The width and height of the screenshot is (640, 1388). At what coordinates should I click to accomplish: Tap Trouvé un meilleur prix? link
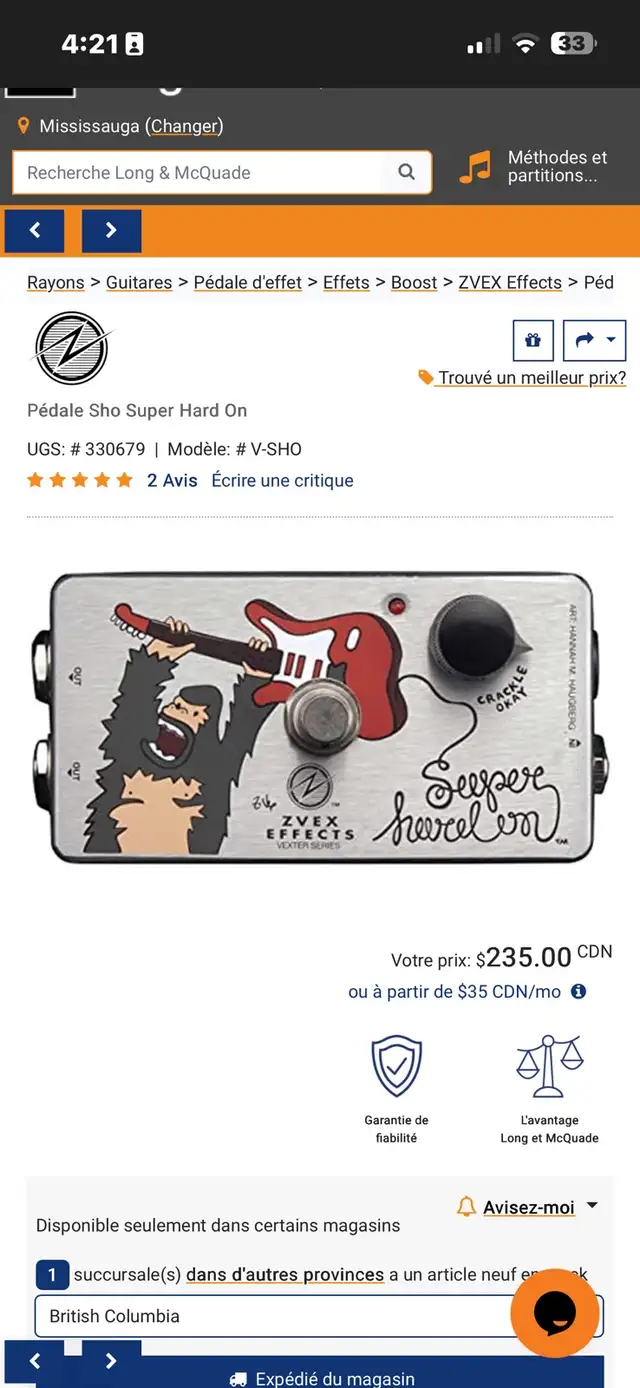[x=522, y=378]
